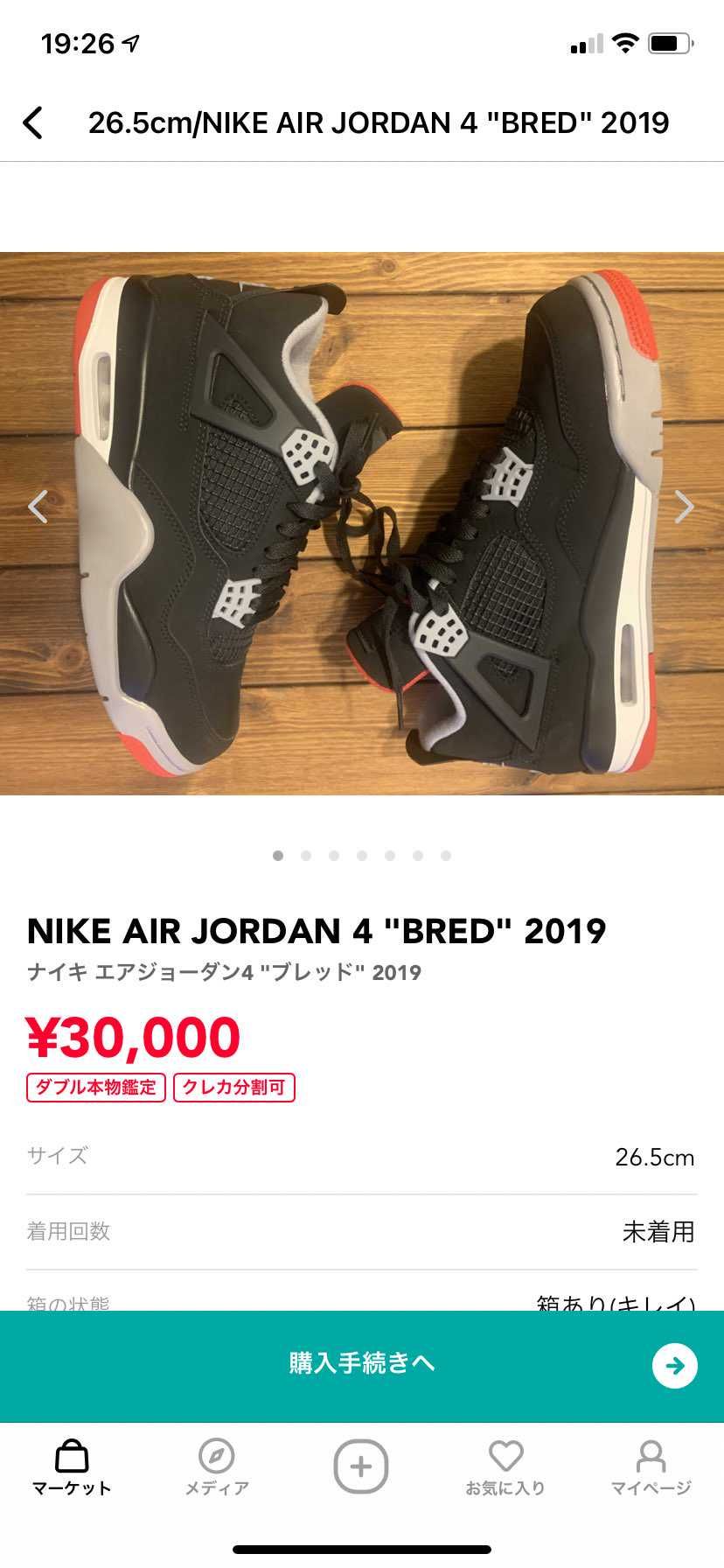Screen dimensions: 724x1568
Task: Tap the left chevron to view previous photo
Action: pyautogui.click(x=38, y=507)
